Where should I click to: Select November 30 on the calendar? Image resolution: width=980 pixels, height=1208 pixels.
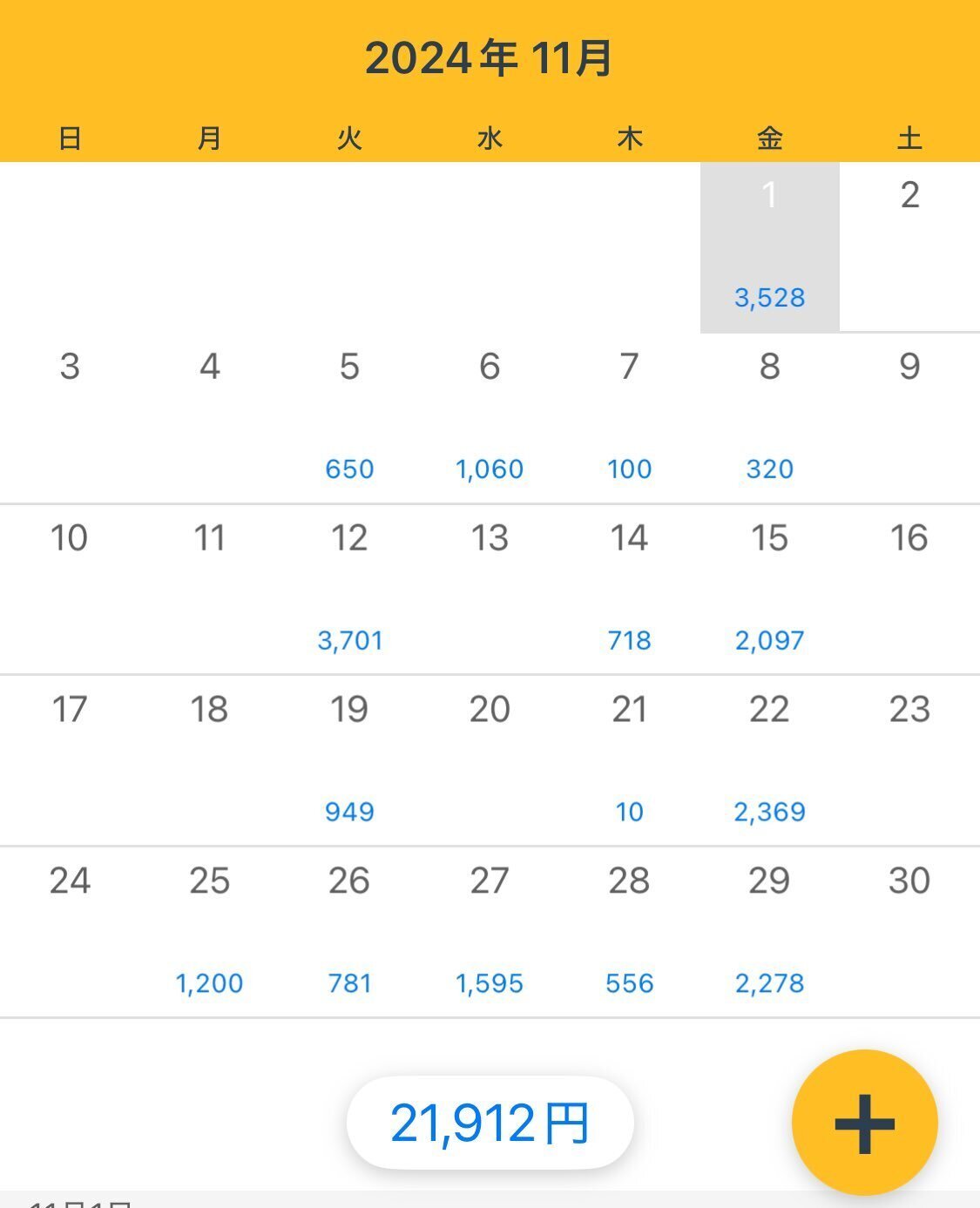[x=909, y=931]
